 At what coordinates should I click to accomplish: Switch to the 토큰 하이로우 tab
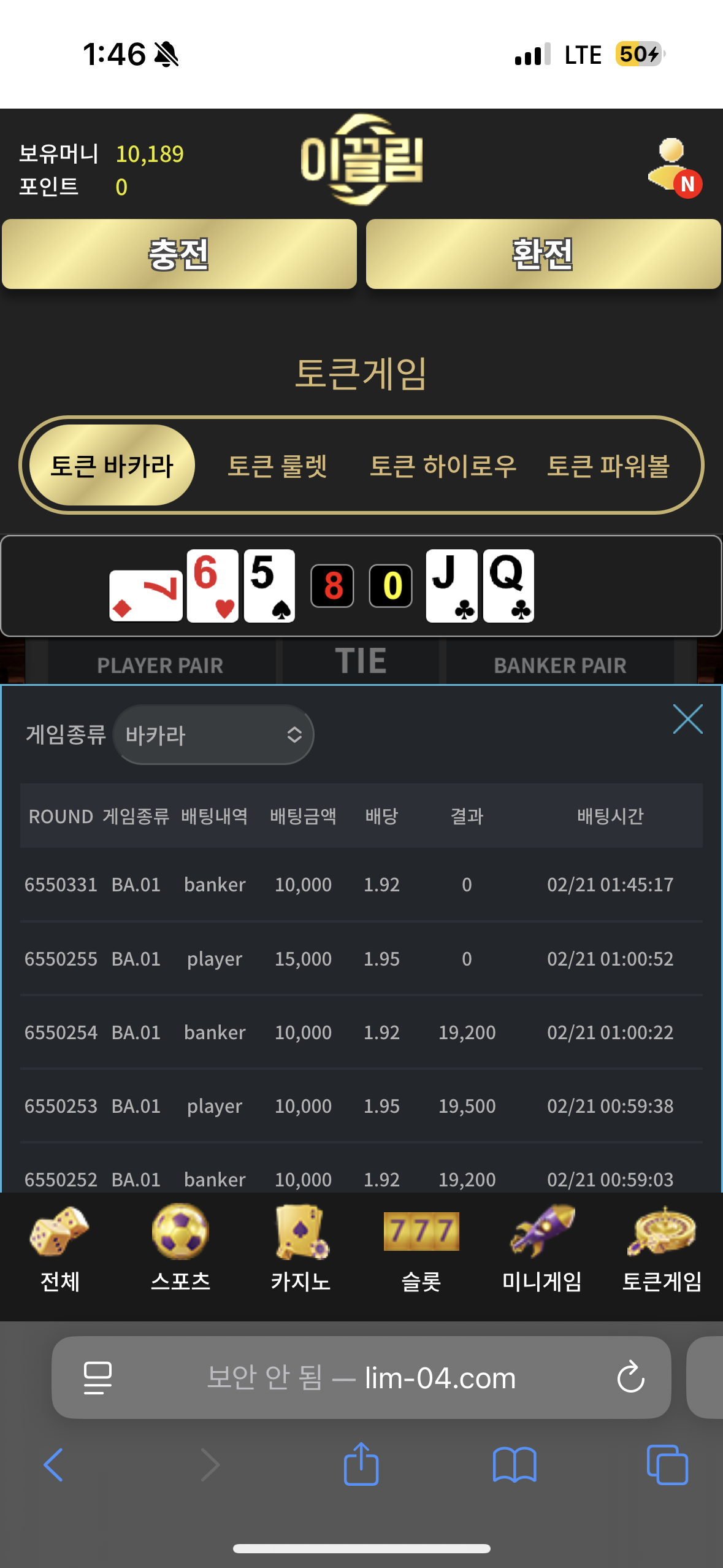tap(443, 466)
